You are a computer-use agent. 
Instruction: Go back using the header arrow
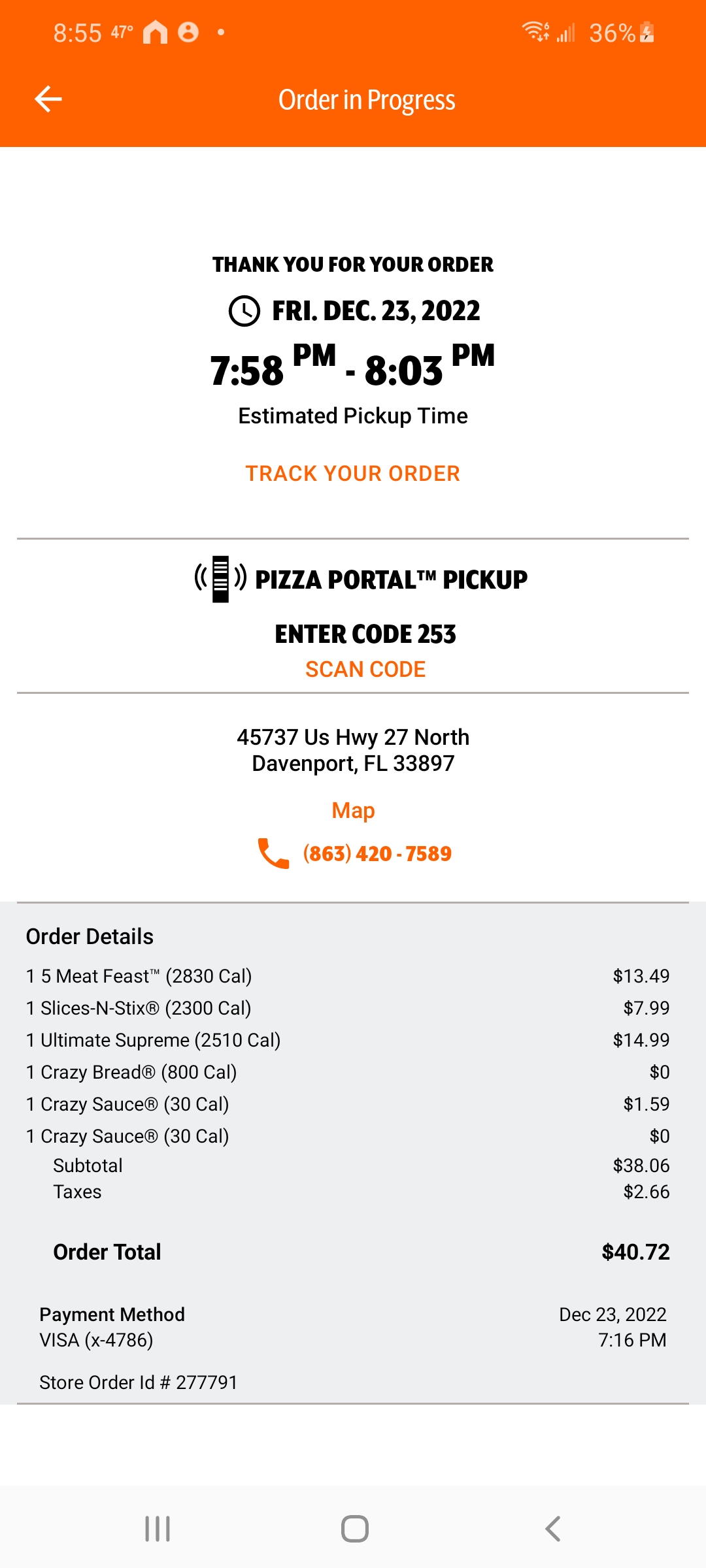coord(48,99)
